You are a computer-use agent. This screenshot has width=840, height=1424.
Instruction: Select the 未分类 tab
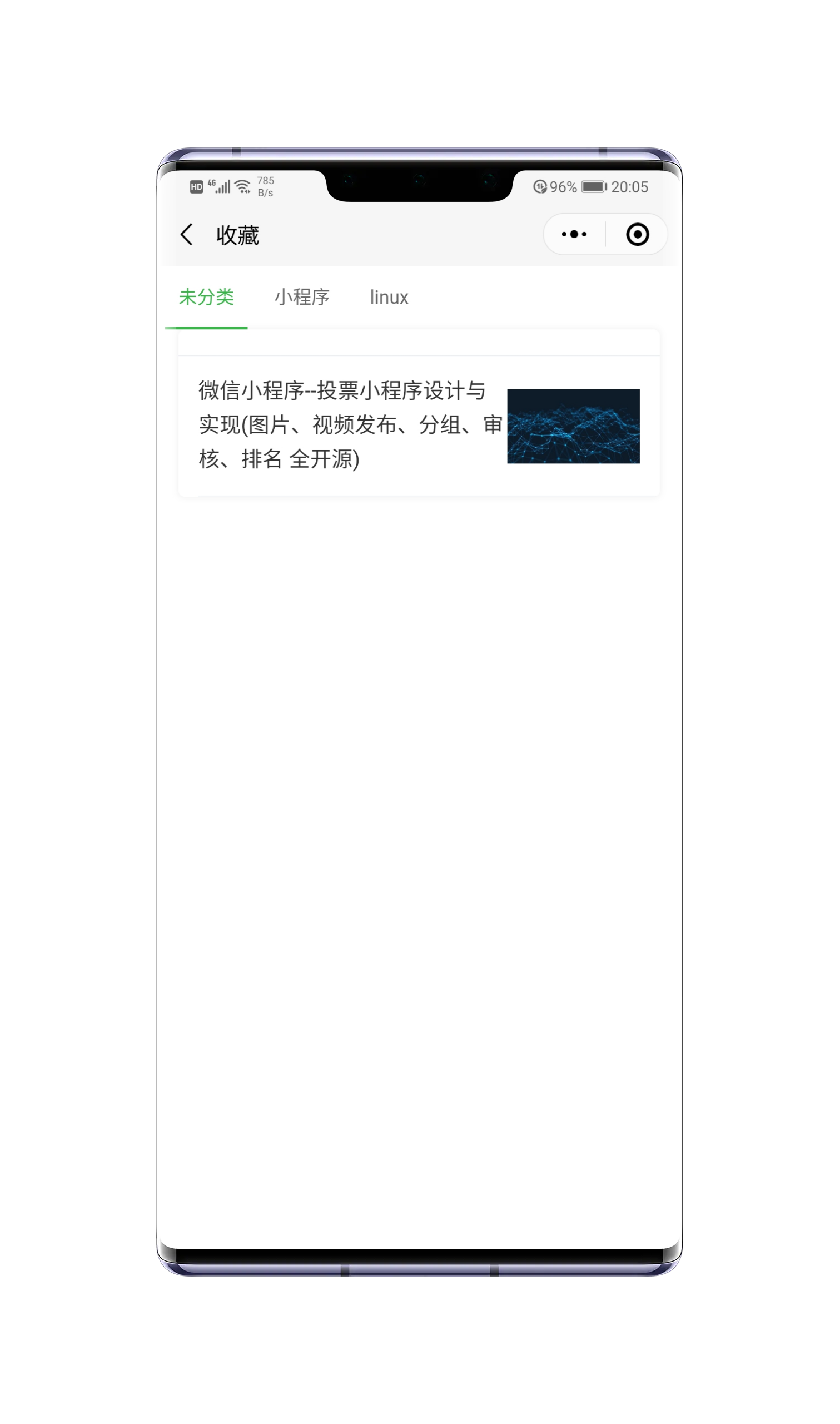206,297
